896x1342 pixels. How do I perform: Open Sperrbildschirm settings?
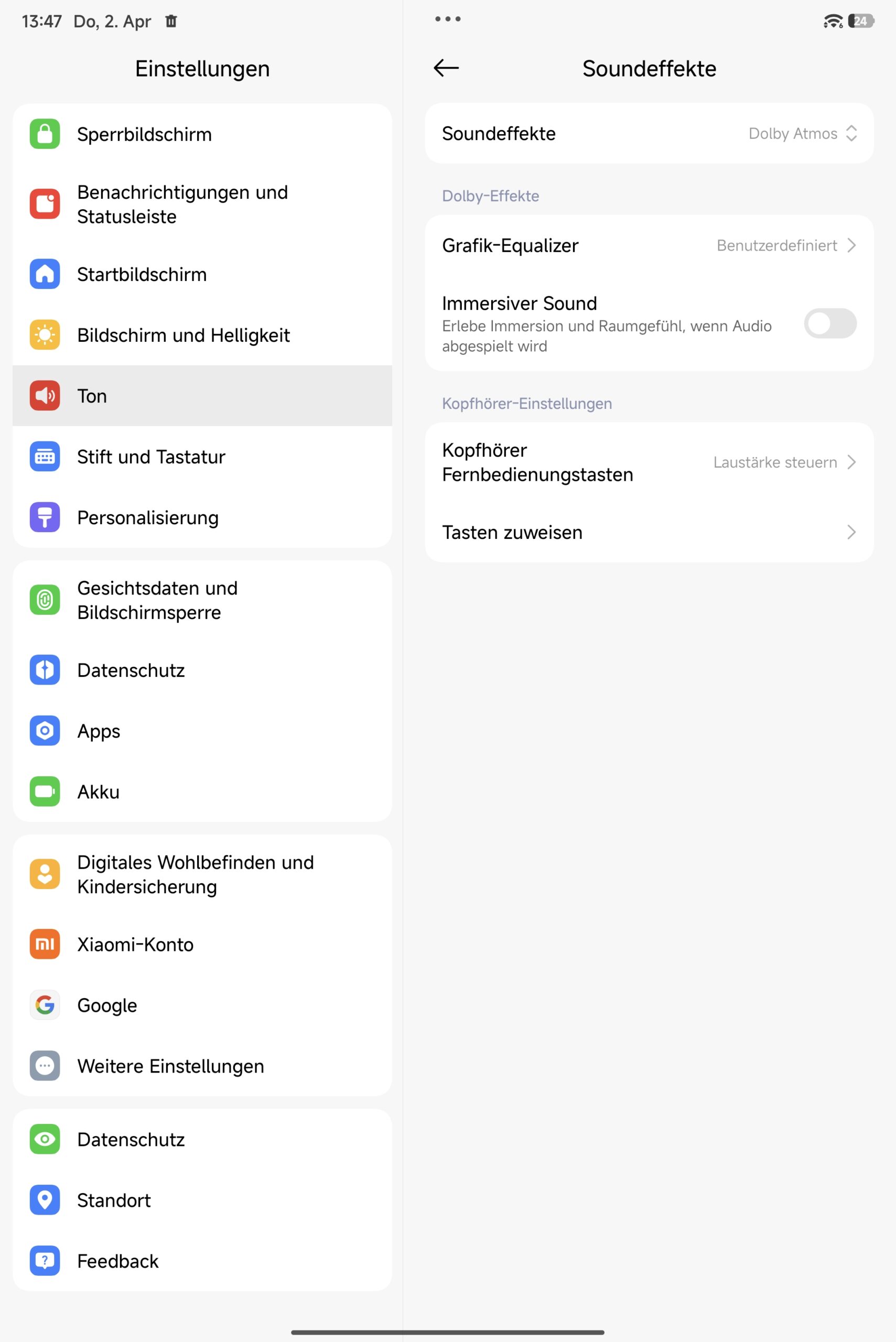(x=202, y=134)
